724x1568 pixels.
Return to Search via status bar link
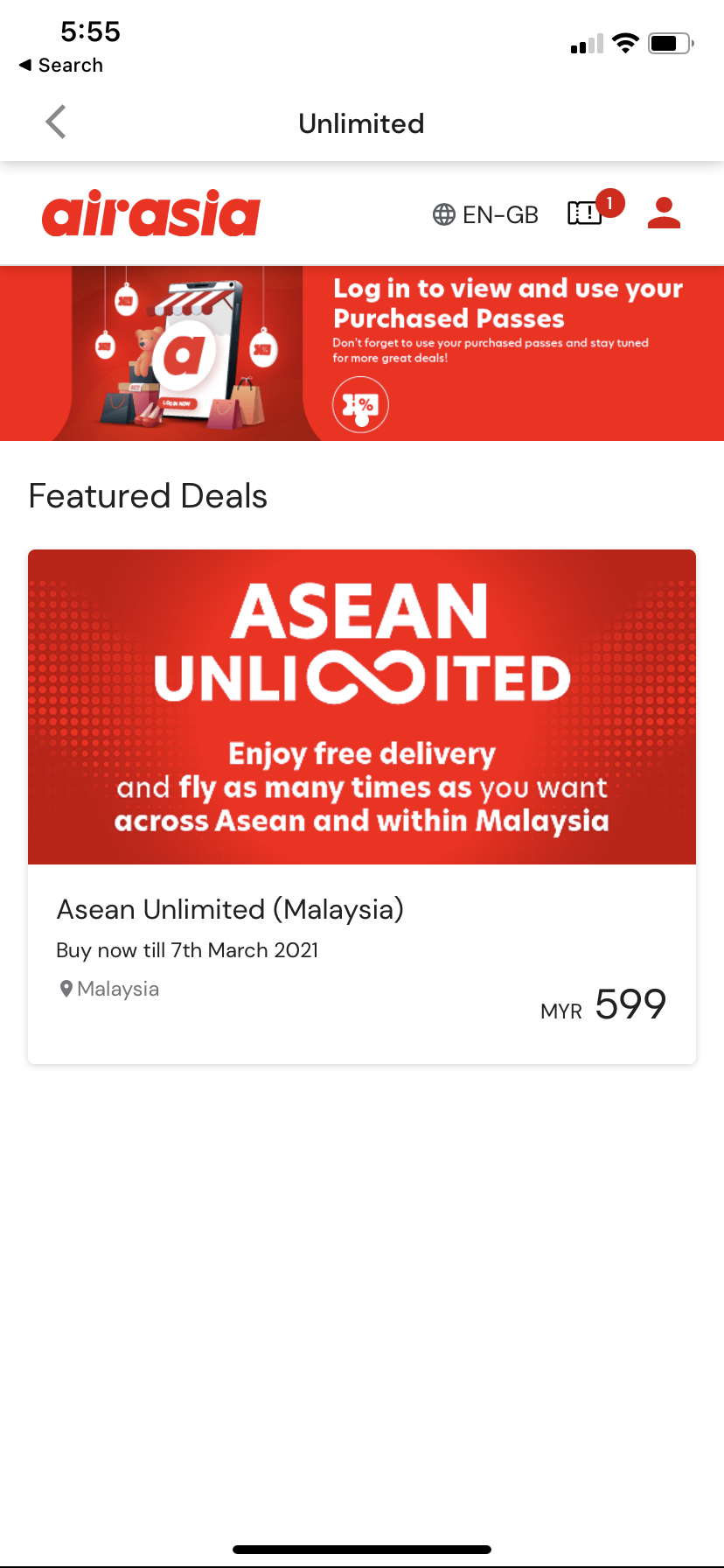(x=61, y=66)
